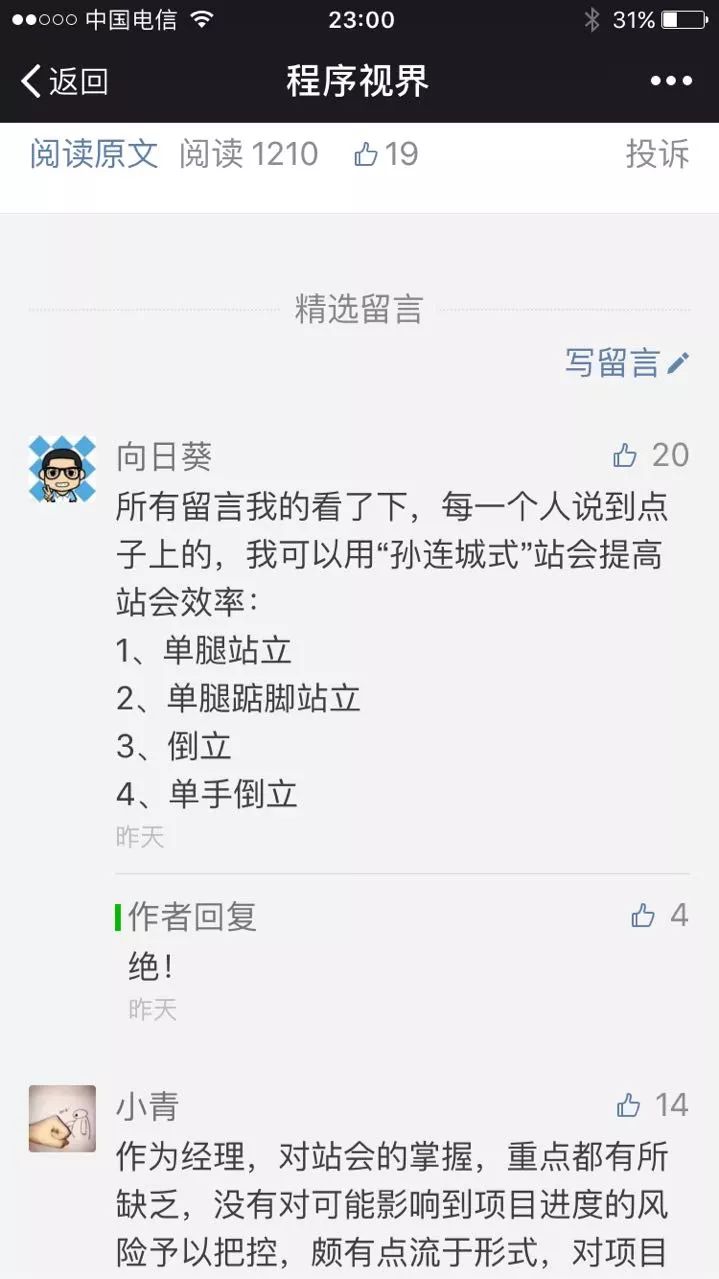Like 小青's comment
The width and height of the screenshot is (719, 1279).
click(652, 1105)
